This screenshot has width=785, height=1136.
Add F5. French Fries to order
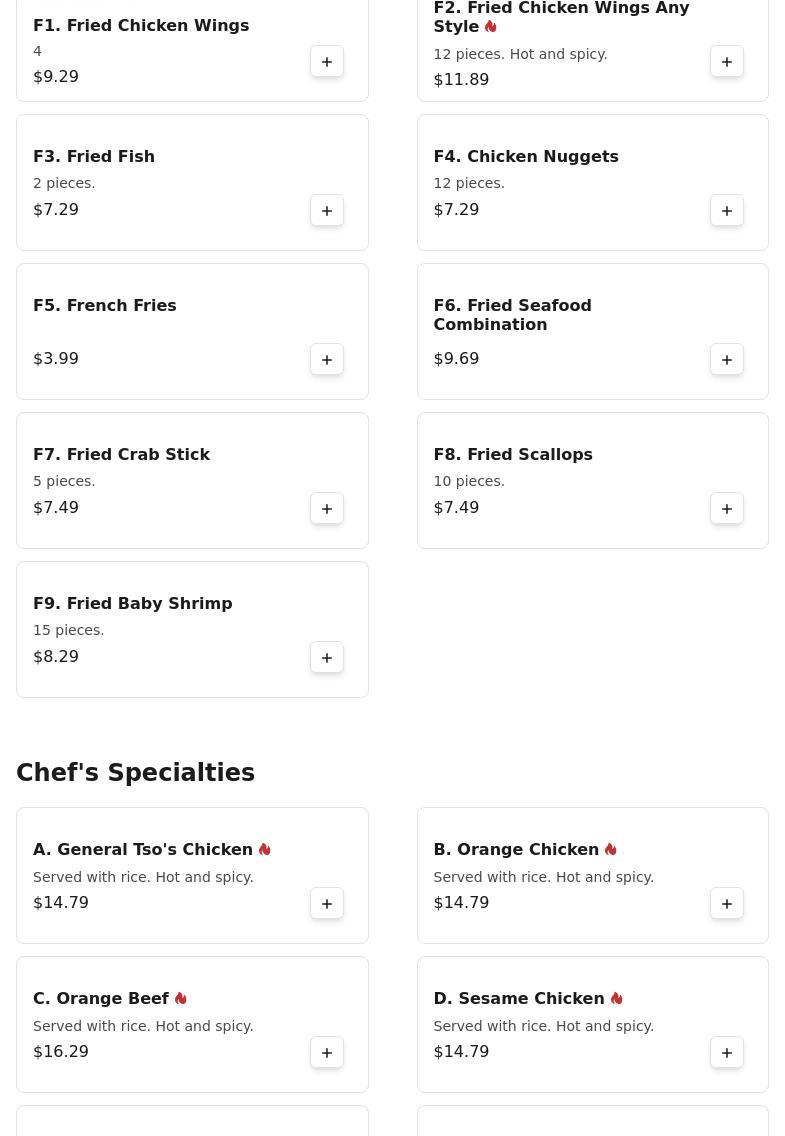[327, 360]
